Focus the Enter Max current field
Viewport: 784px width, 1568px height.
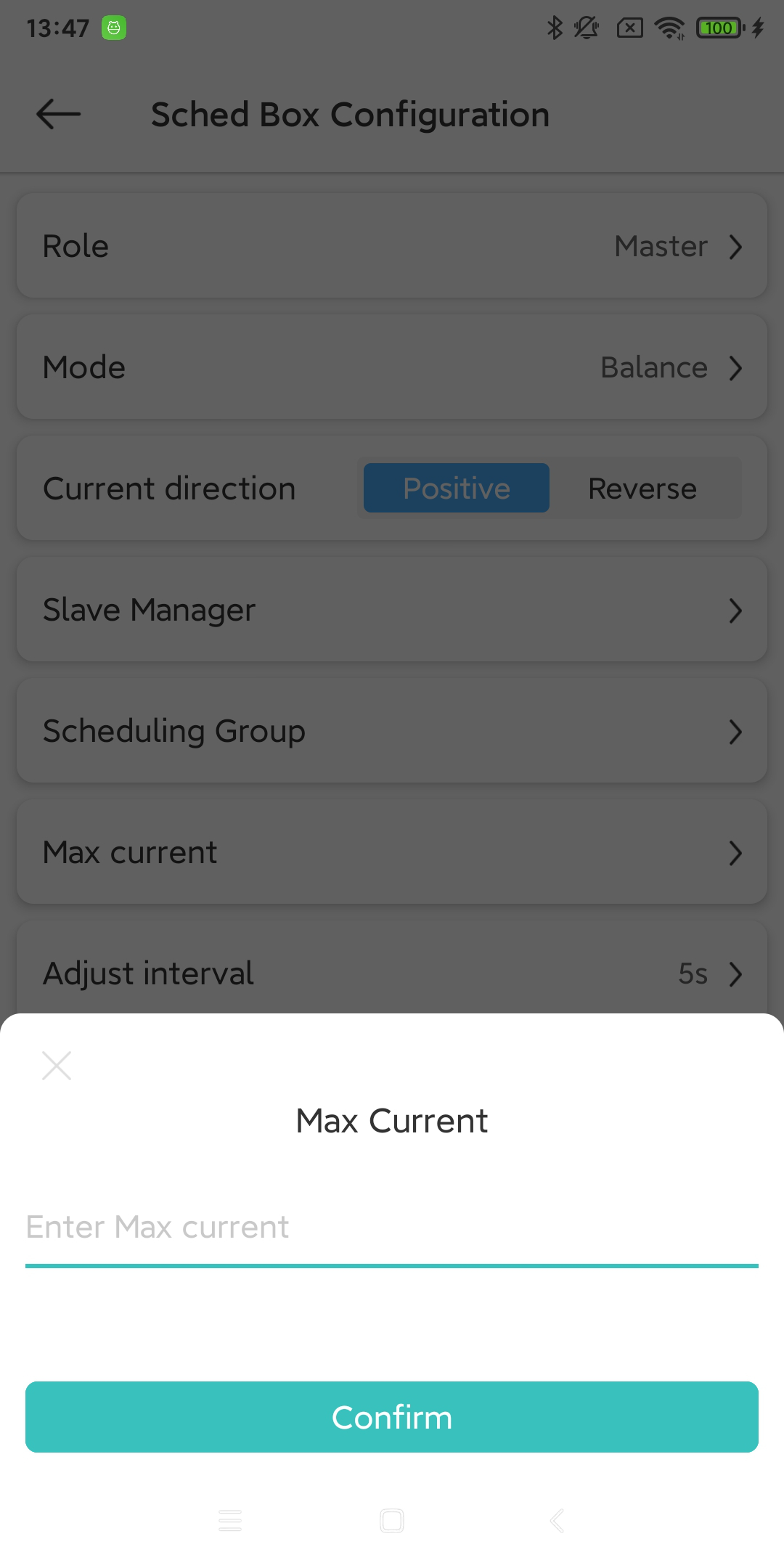pyautogui.click(x=392, y=1227)
